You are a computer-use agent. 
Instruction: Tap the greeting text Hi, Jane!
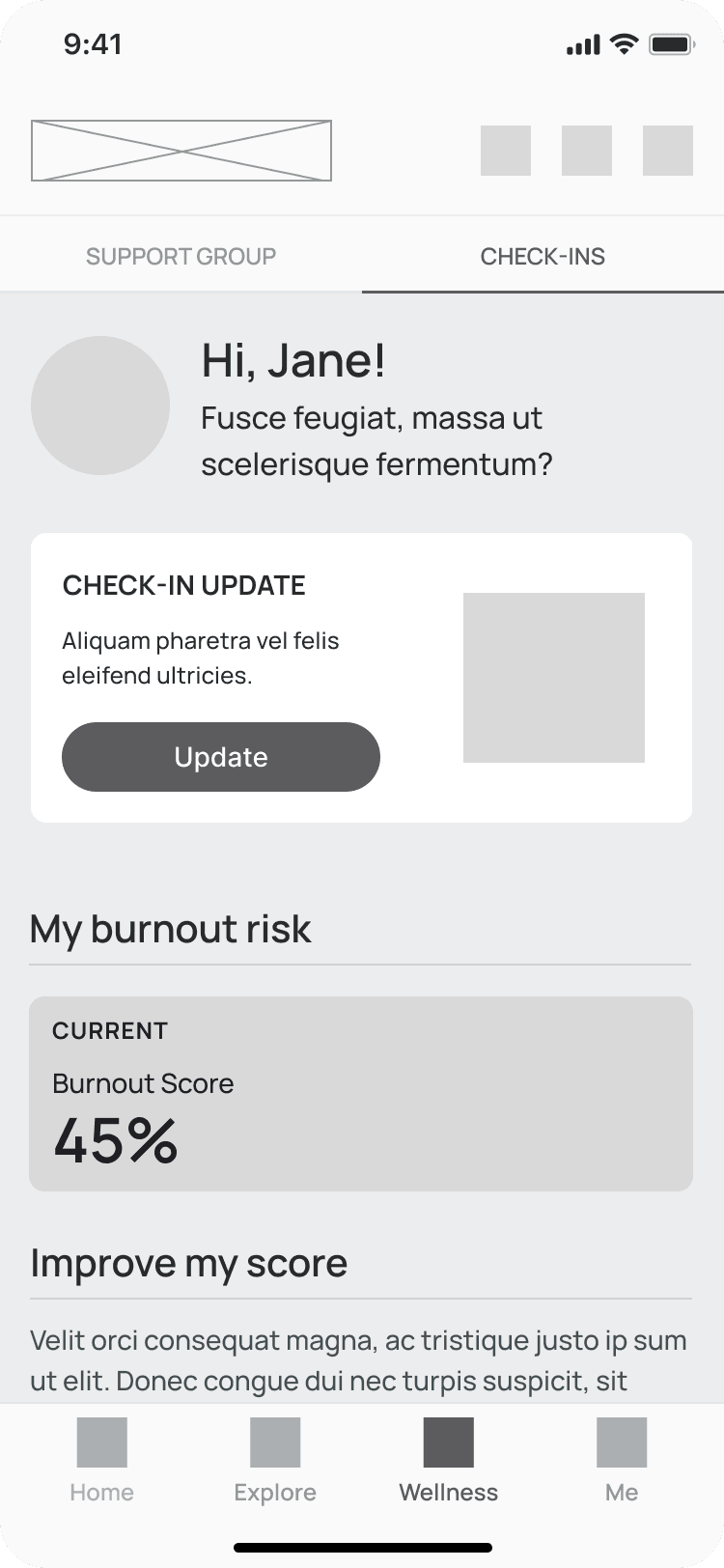click(292, 361)
